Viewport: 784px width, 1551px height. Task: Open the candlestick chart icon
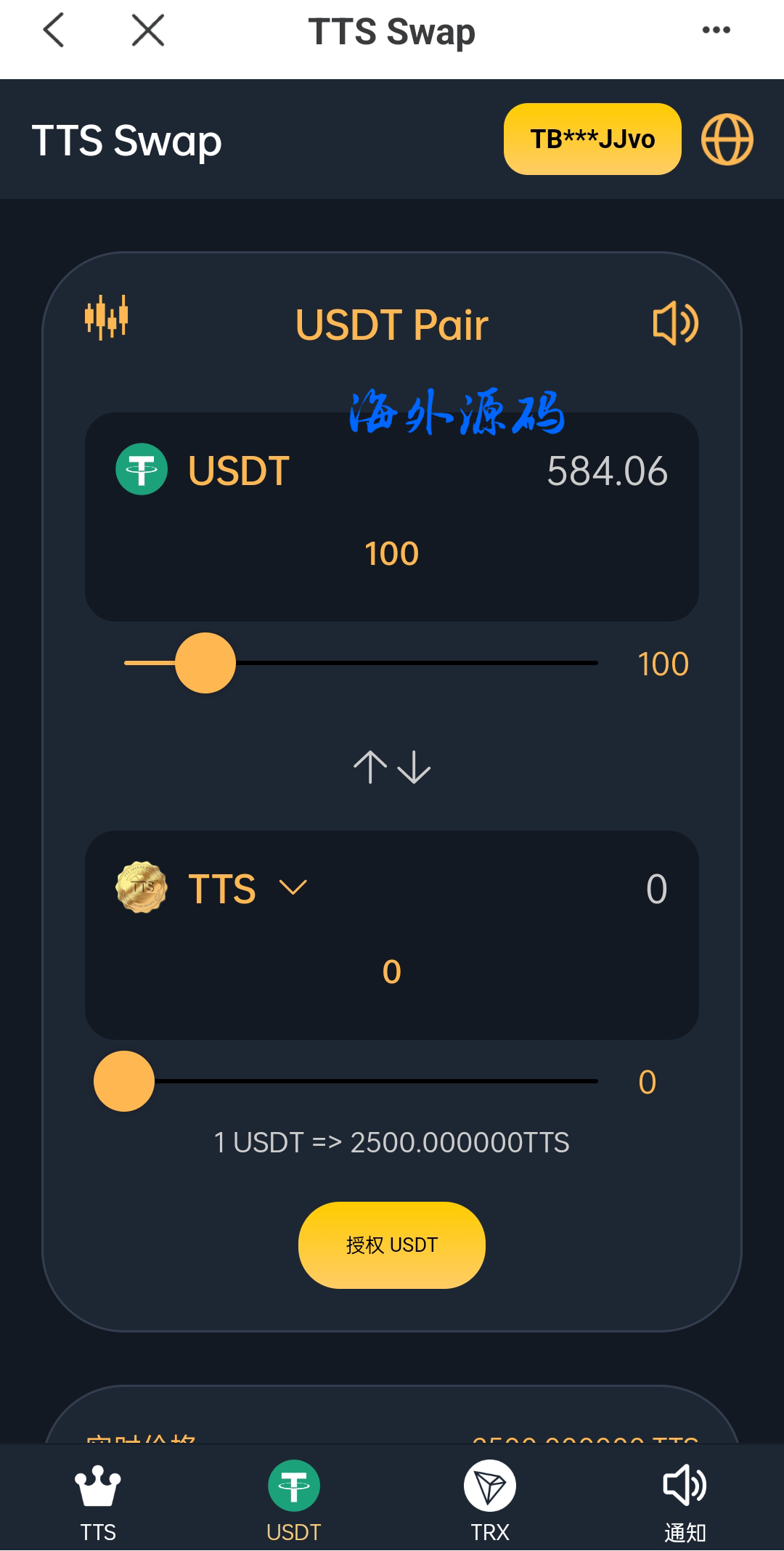107,317
